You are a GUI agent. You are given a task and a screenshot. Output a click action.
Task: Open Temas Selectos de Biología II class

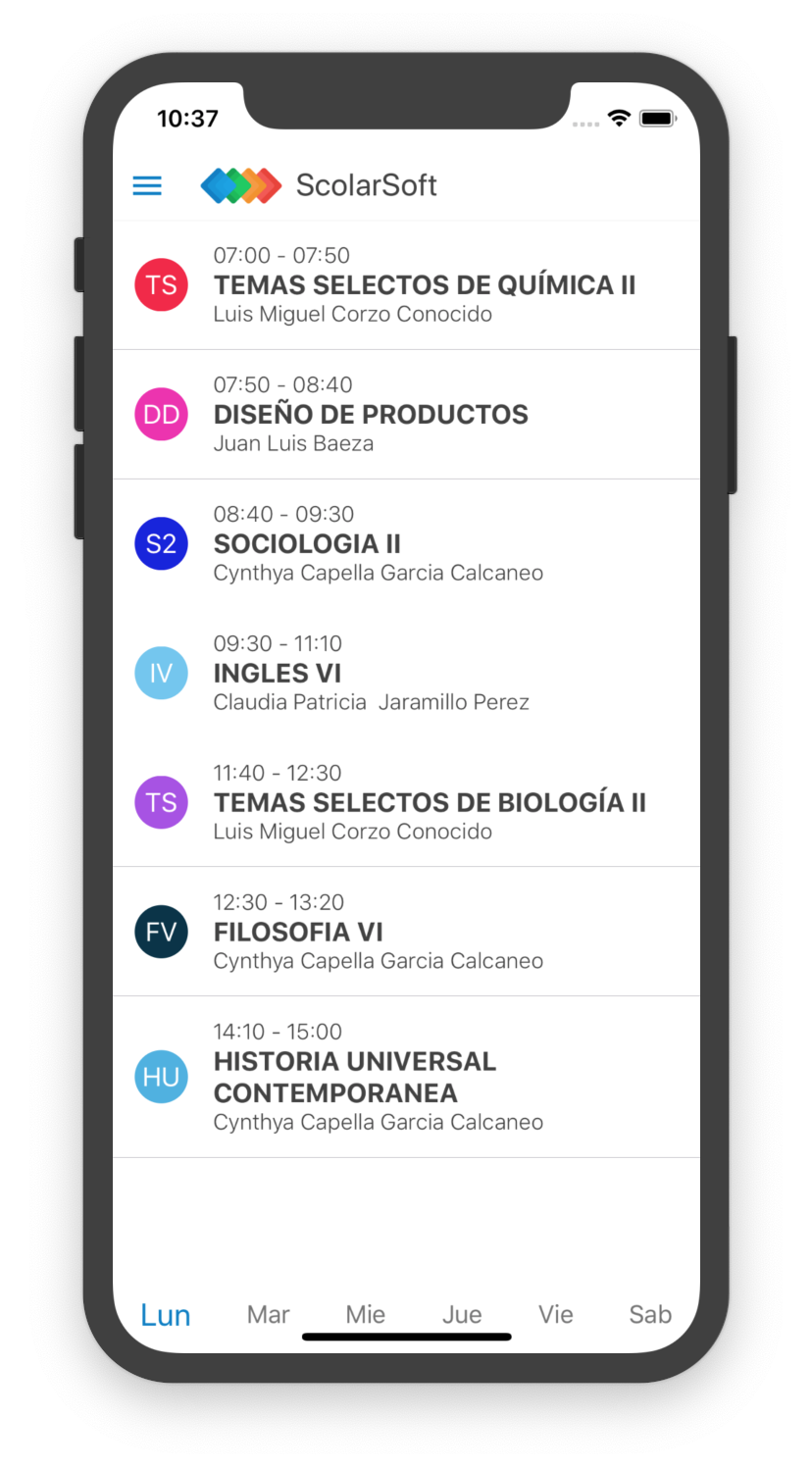[406, 803]
